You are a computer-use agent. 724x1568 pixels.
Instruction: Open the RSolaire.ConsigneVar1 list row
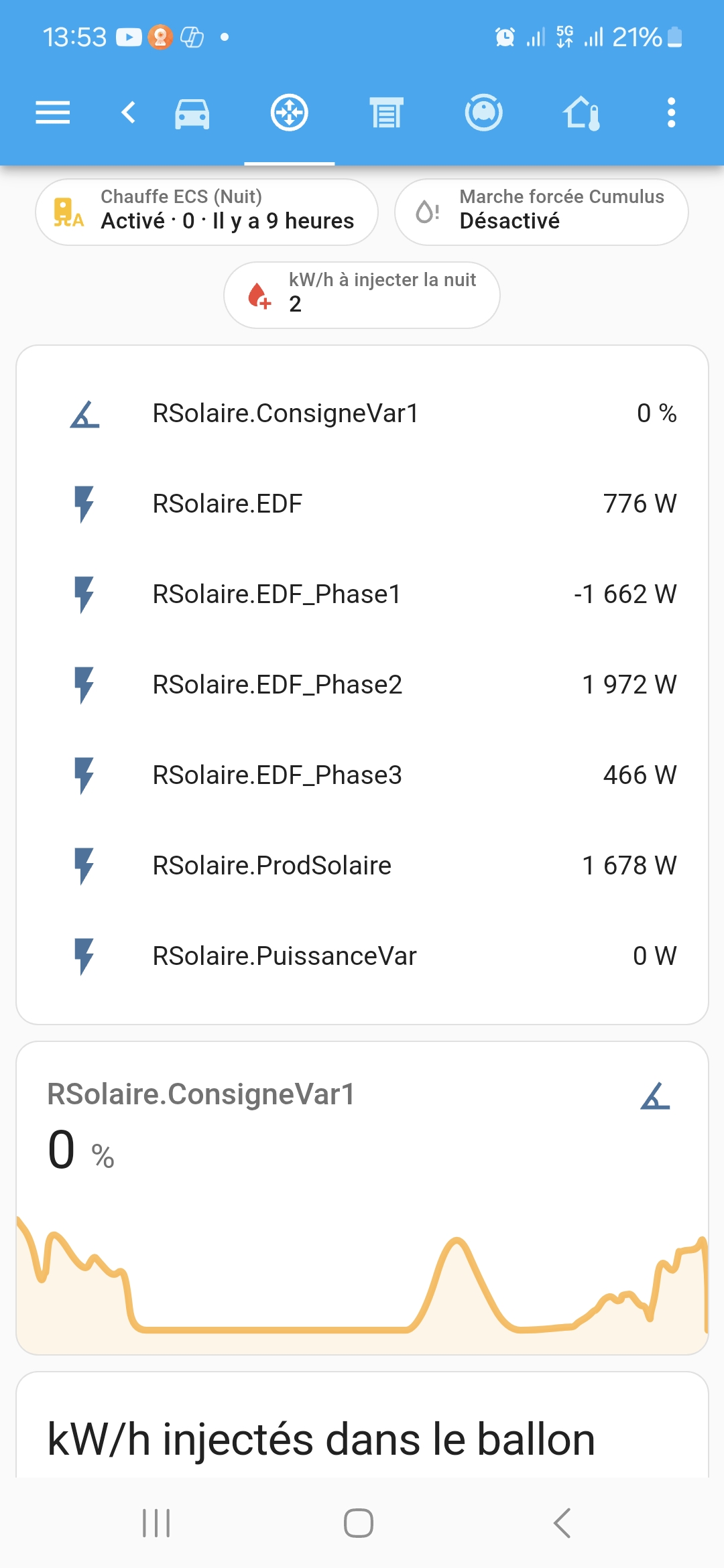point(362,413)
